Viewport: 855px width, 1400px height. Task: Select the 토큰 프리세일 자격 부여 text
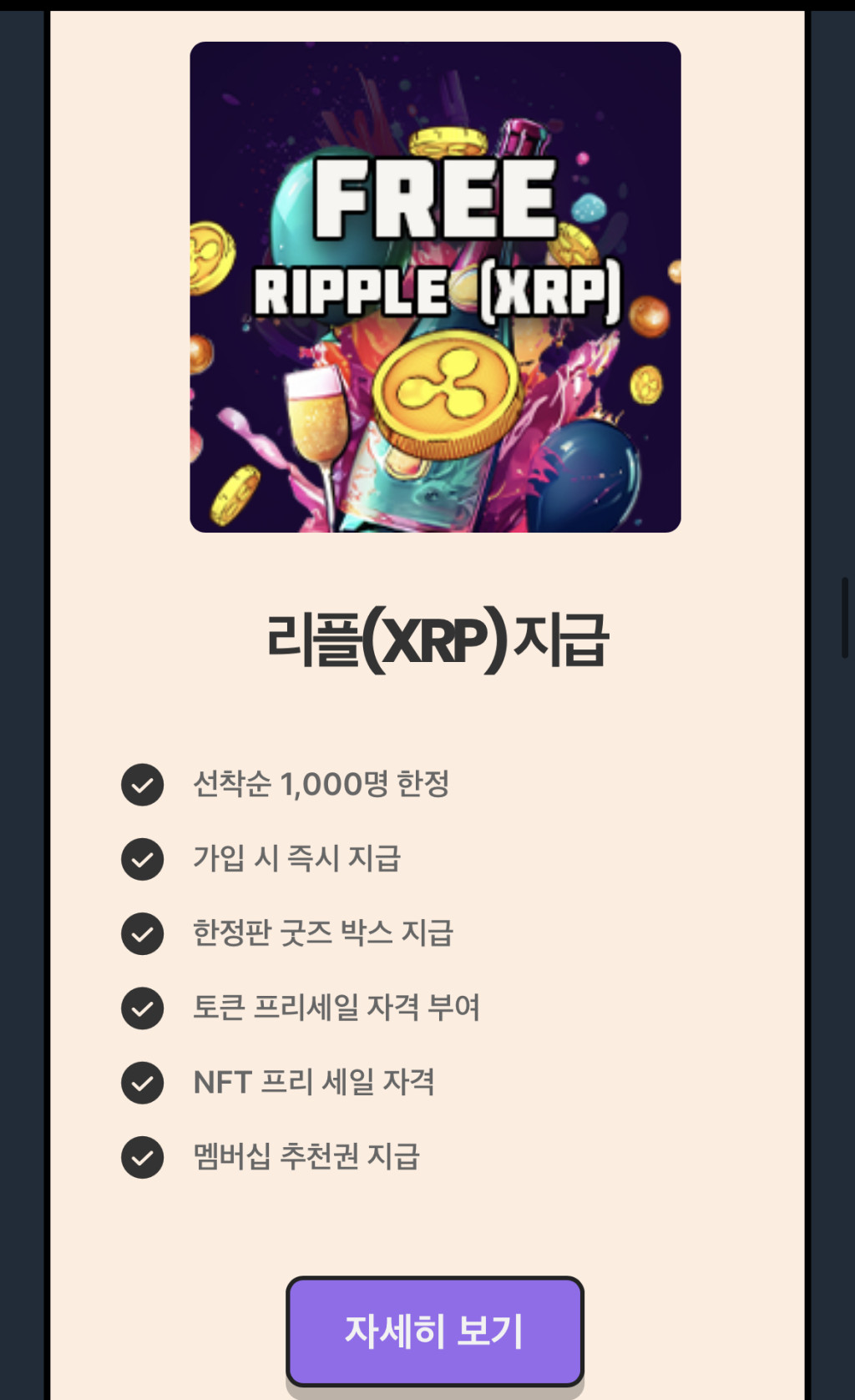(x=337, y=1009)
